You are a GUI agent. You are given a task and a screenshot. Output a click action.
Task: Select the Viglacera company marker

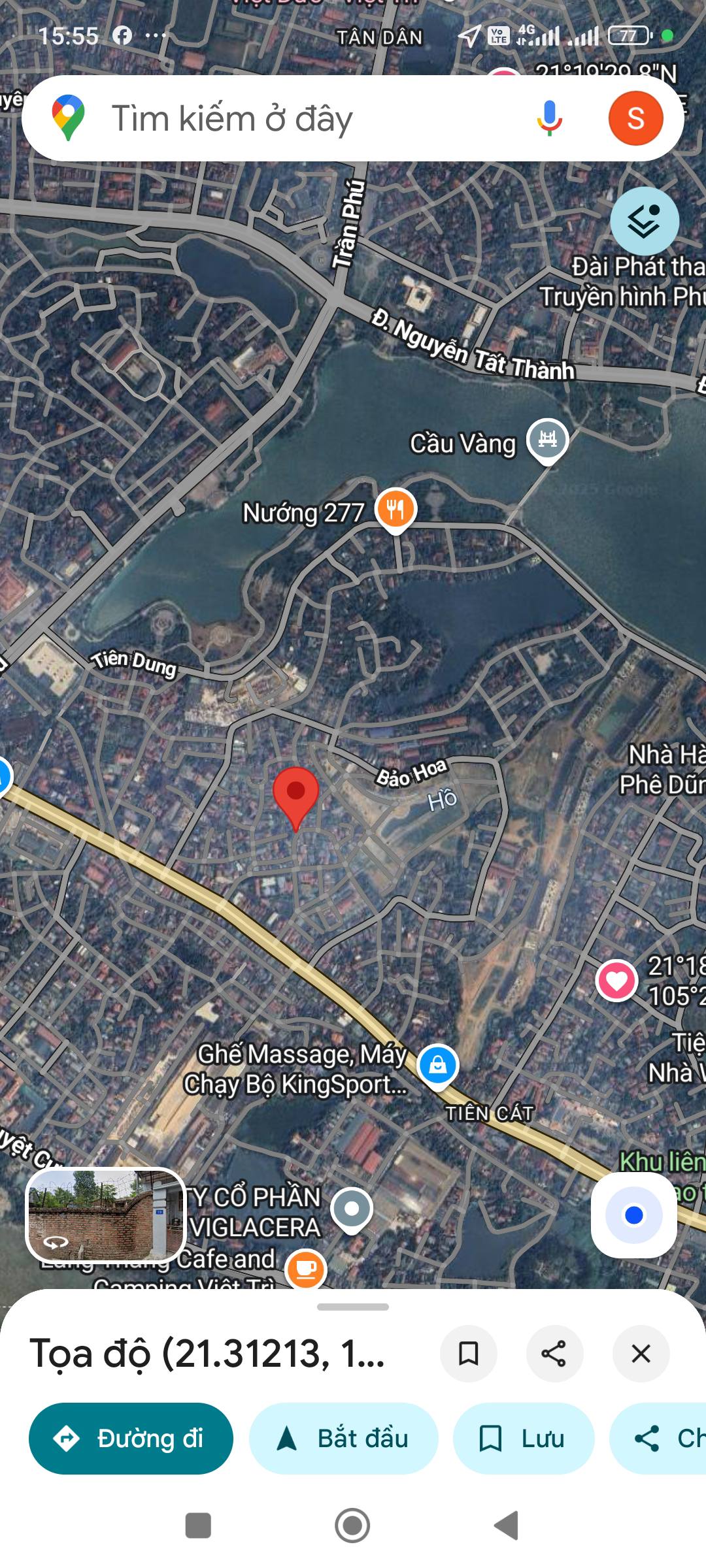coord(352,1209)
